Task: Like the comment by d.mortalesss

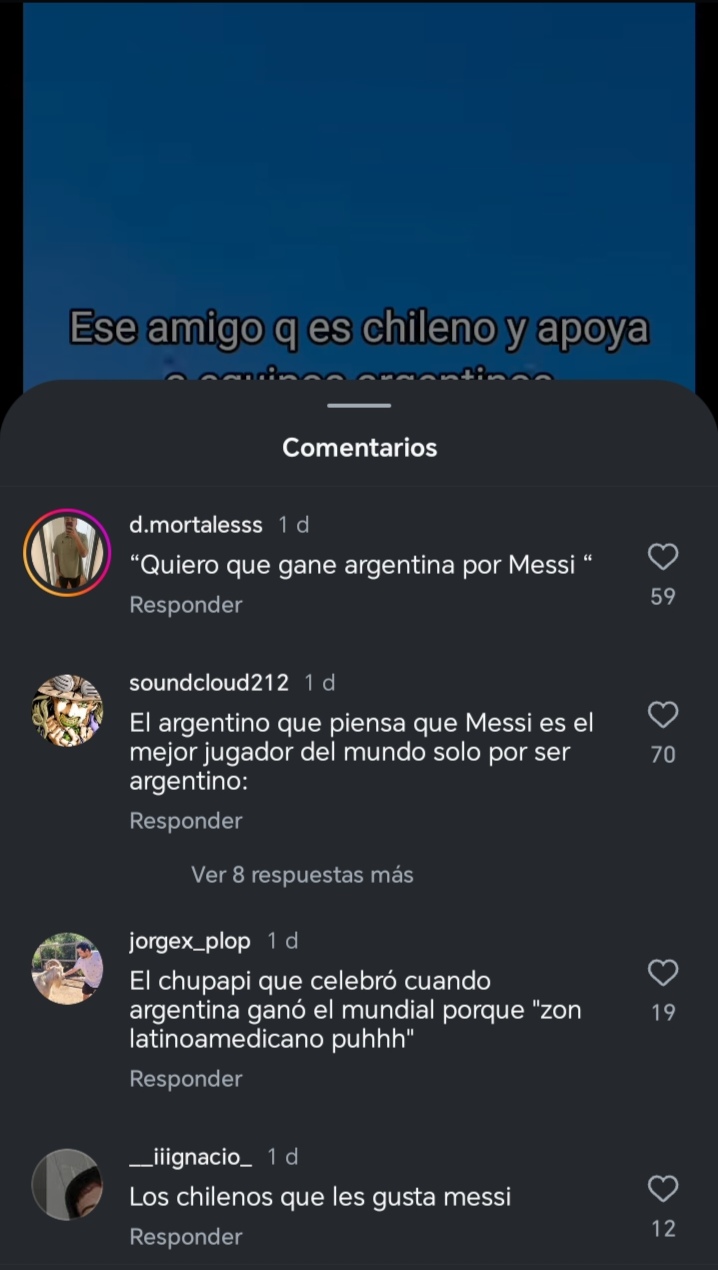Action: pyautogui.click(x=663, y=557)
